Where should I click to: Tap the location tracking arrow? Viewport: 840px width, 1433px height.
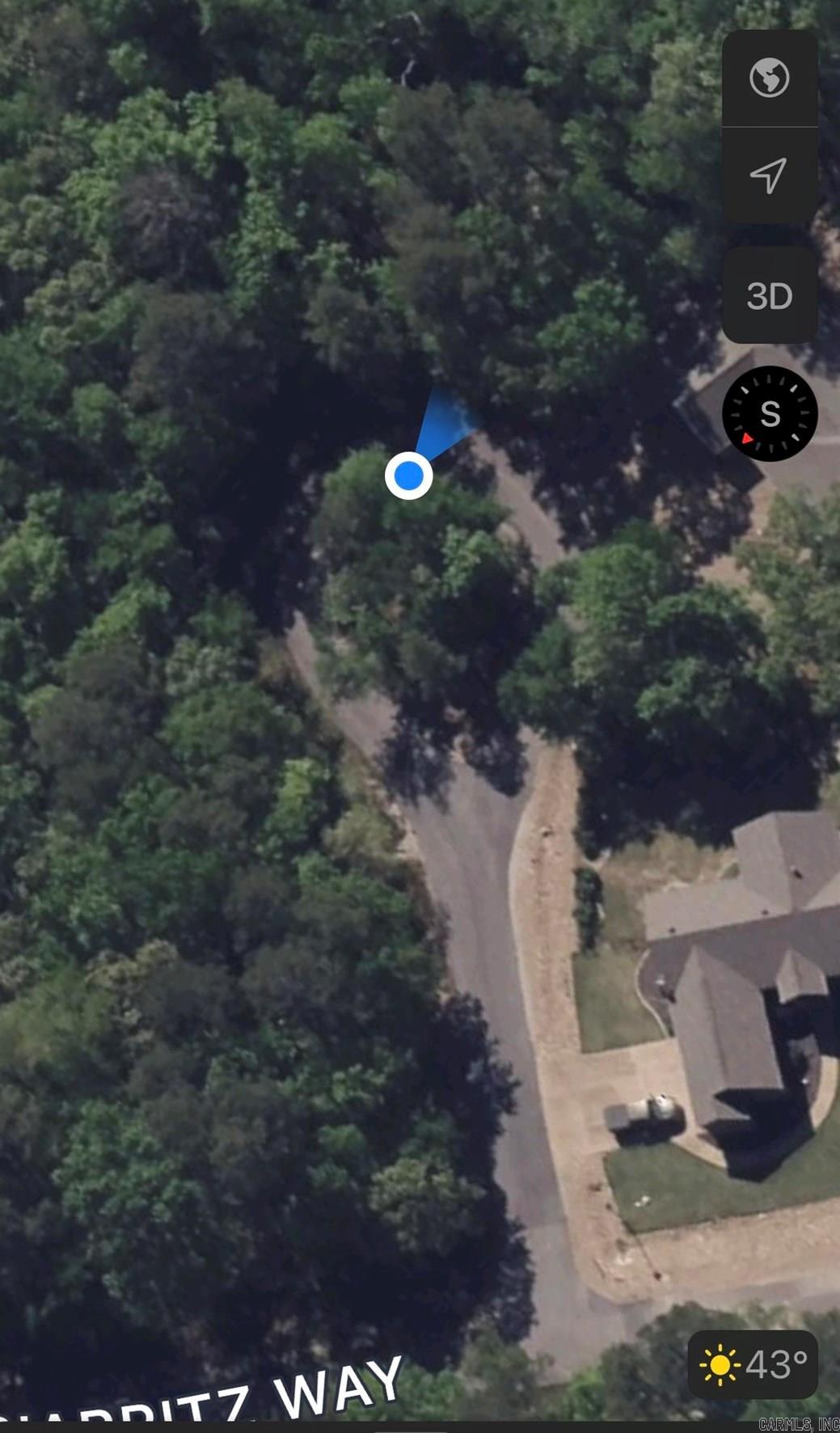point(769,175)
